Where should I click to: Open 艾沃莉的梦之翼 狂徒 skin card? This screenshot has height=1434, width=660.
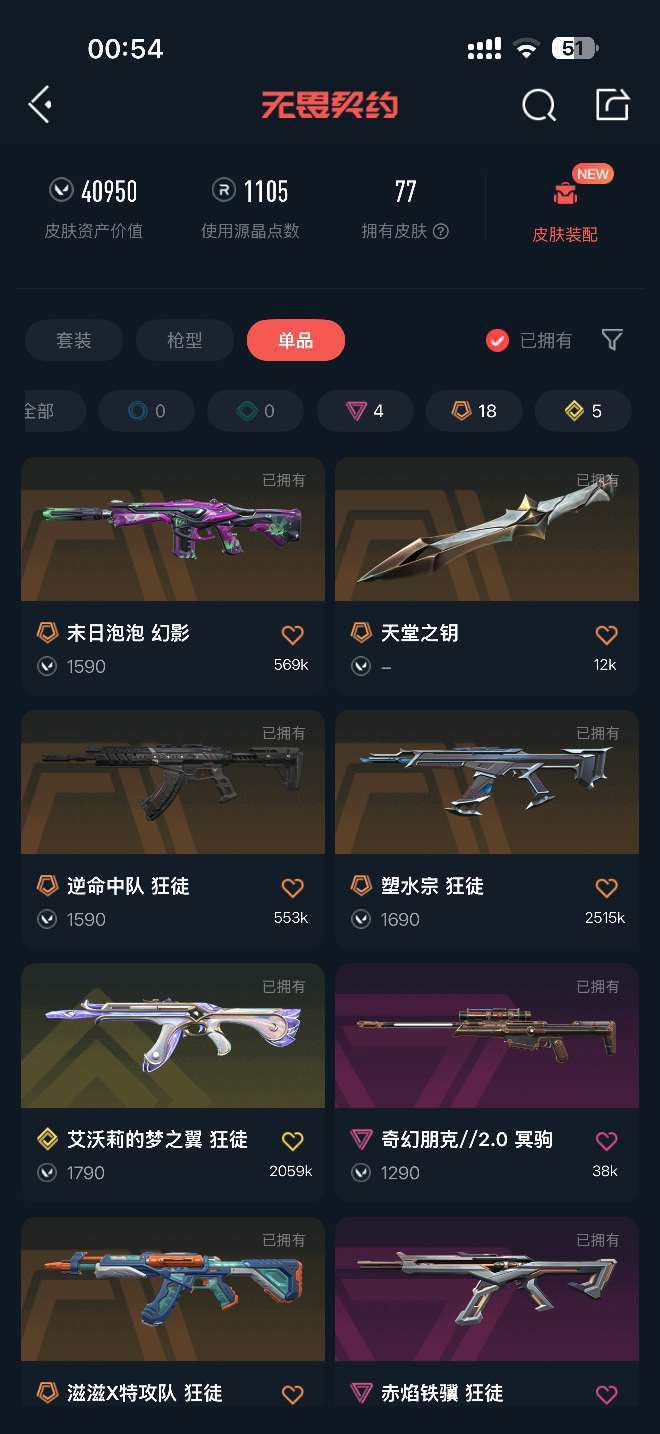pyautogui.click(x=173, y=1082)
